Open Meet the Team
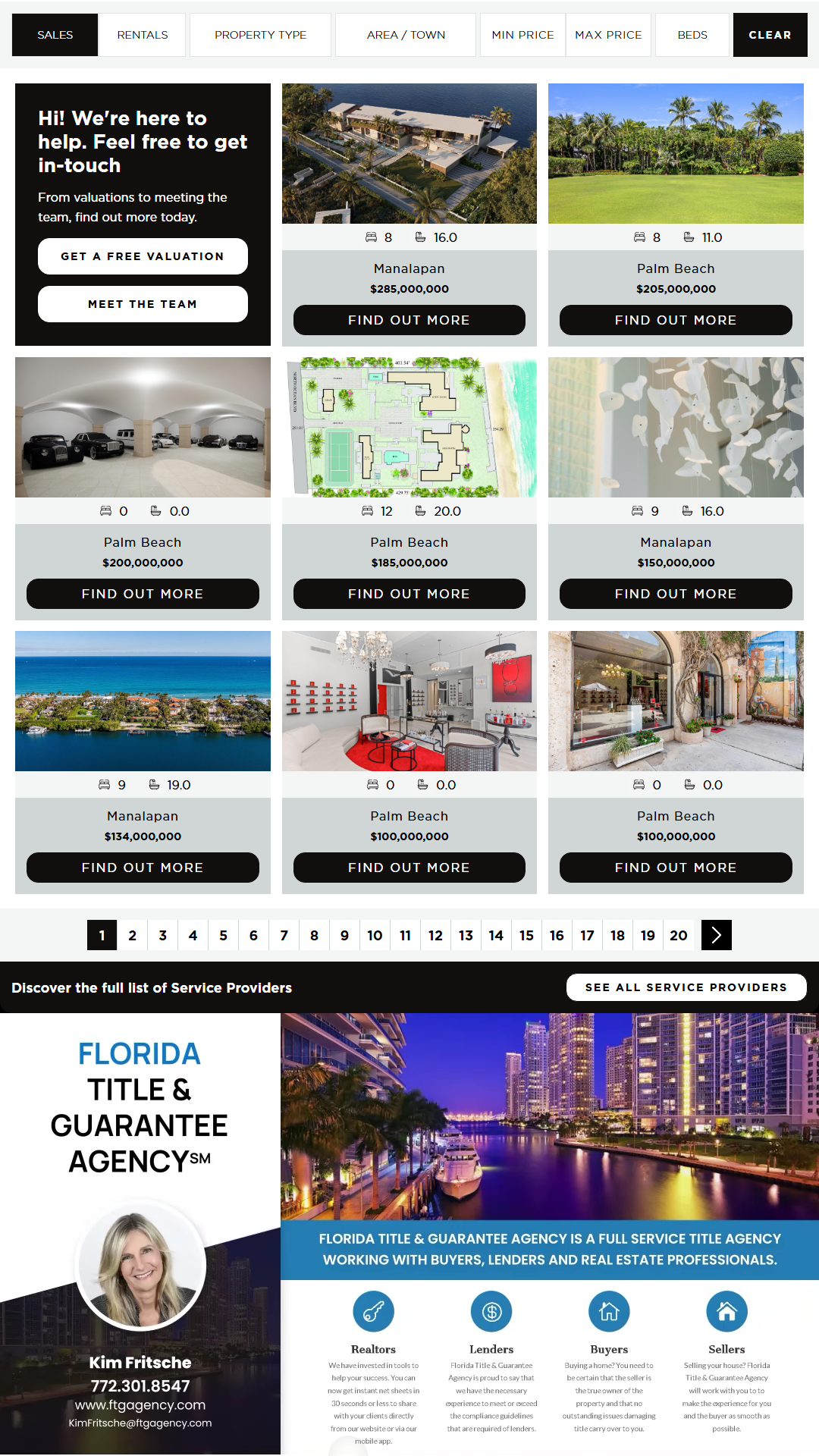The width and height of the screenshot is (819, 1456). click(x=143, y=304)
